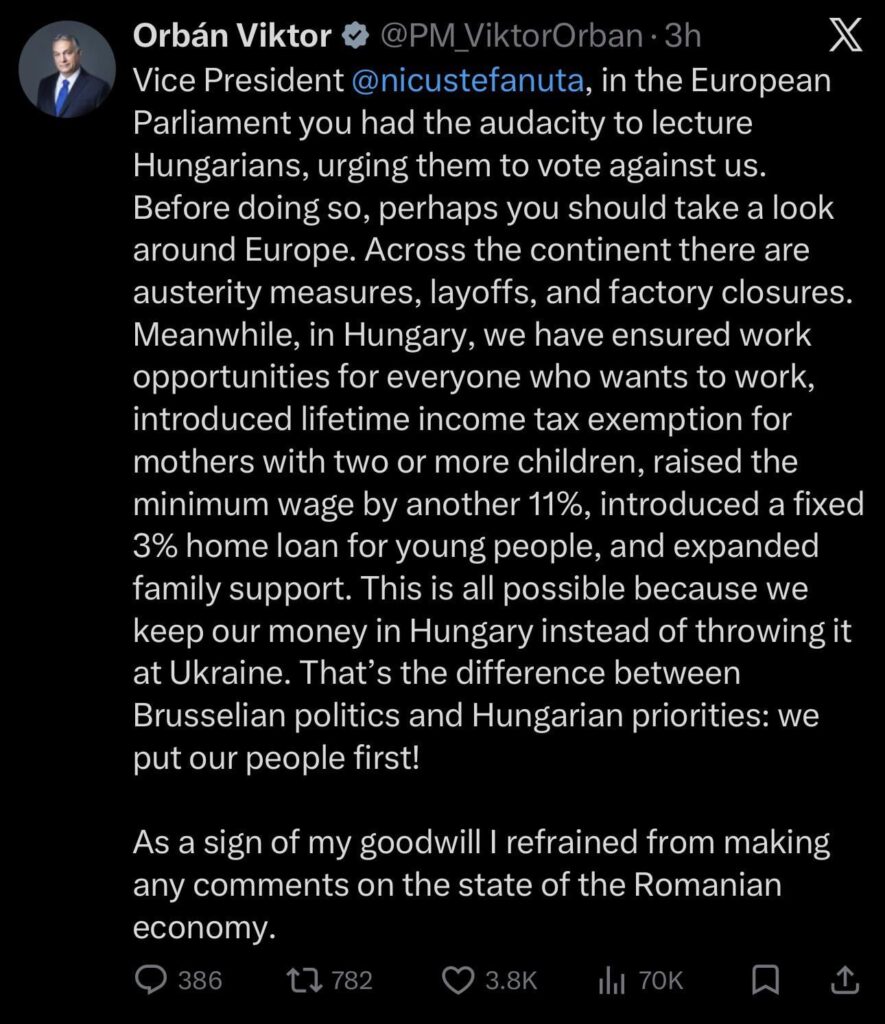The height and width of the screenshot is (1024, 885).
Task: Open reply composer via comment icon
Action: coord(153,981)
